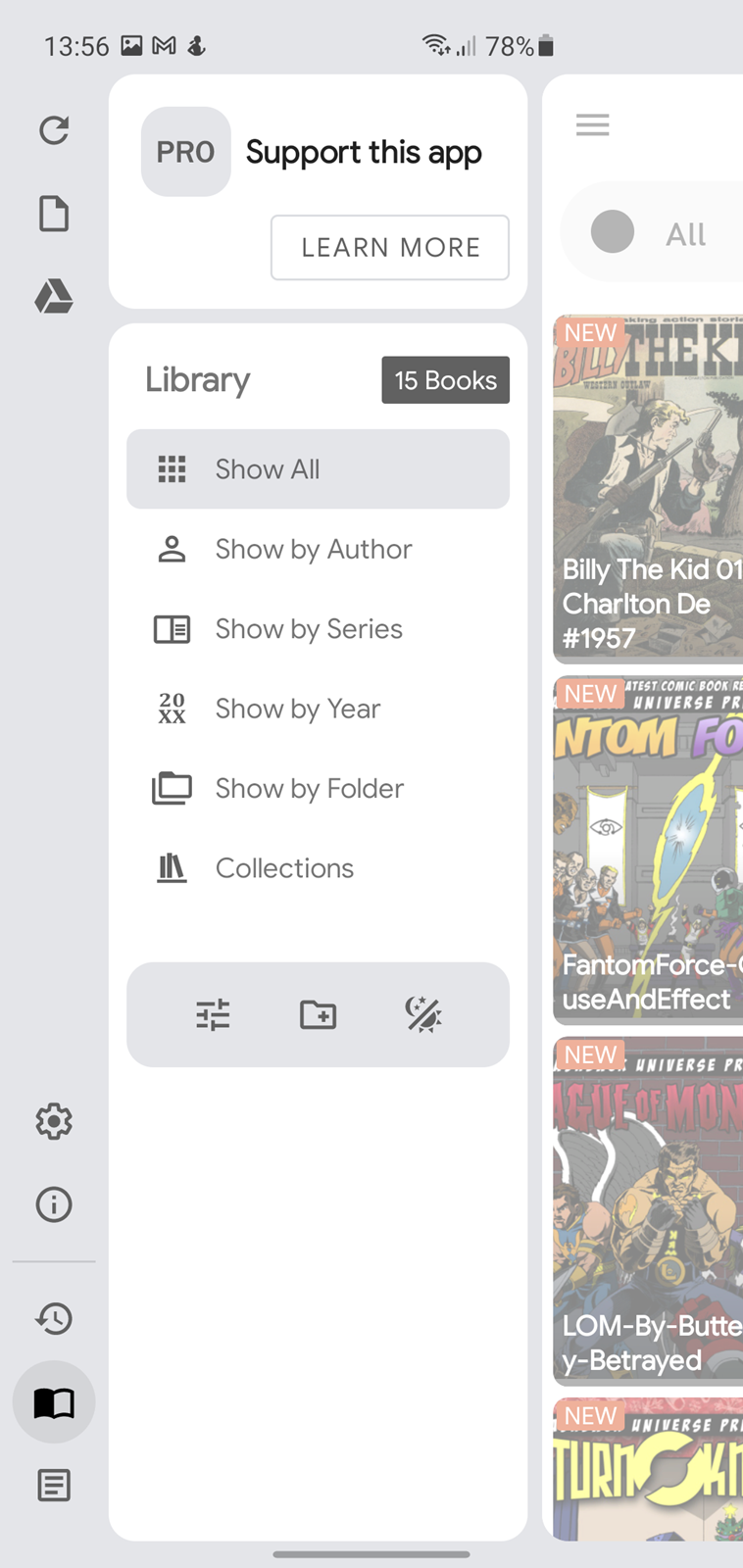This screenshot has width=743, height=1568.
Task: Choose Show by Author
Action: (318, 549)
